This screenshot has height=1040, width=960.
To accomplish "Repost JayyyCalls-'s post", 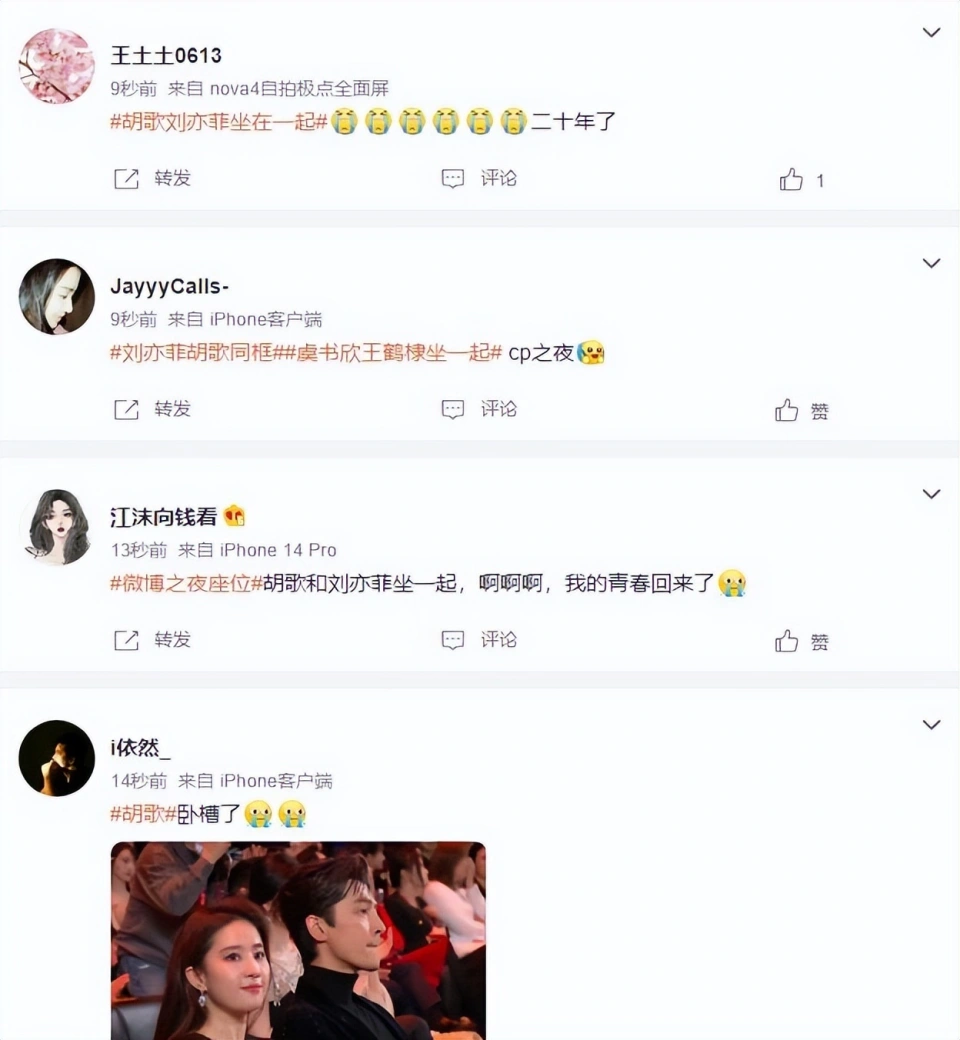I will point(152,409).
